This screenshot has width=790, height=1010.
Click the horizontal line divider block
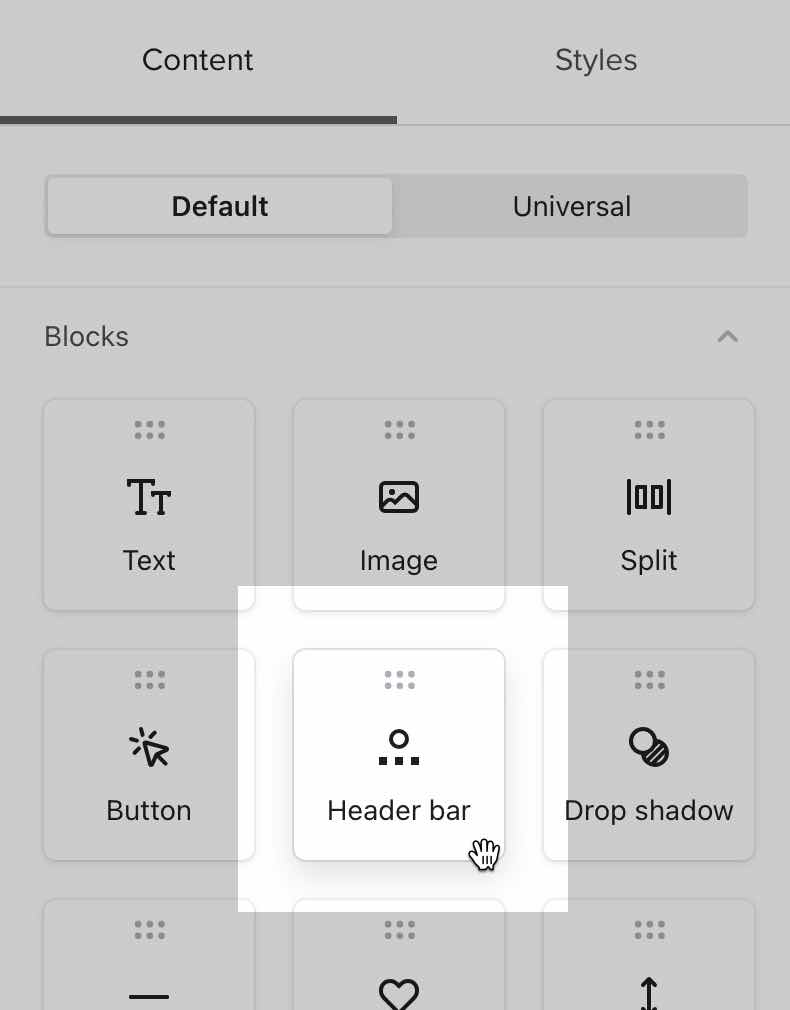(148, 995)
